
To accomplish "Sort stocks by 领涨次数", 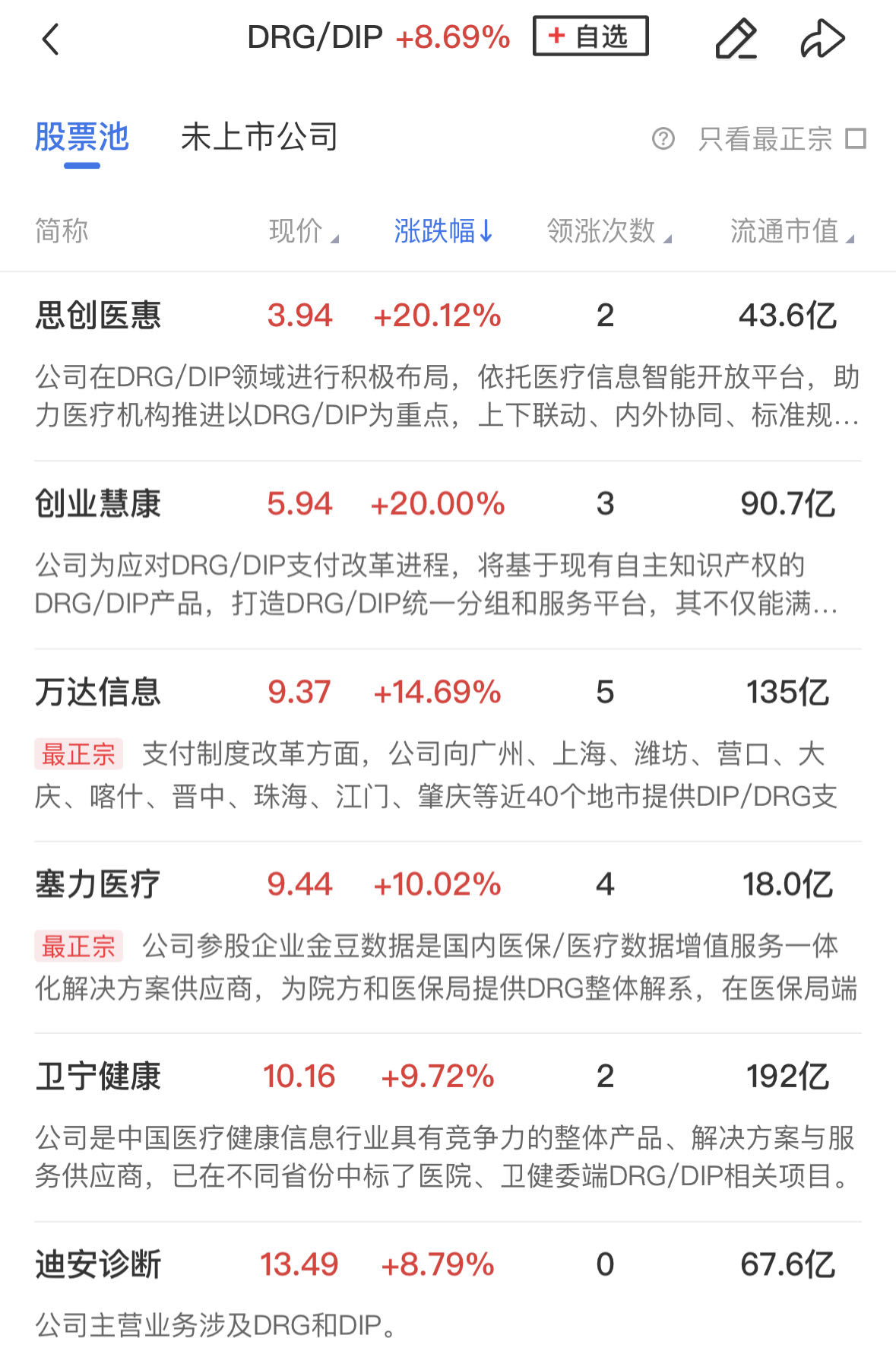I will point(608,231).
